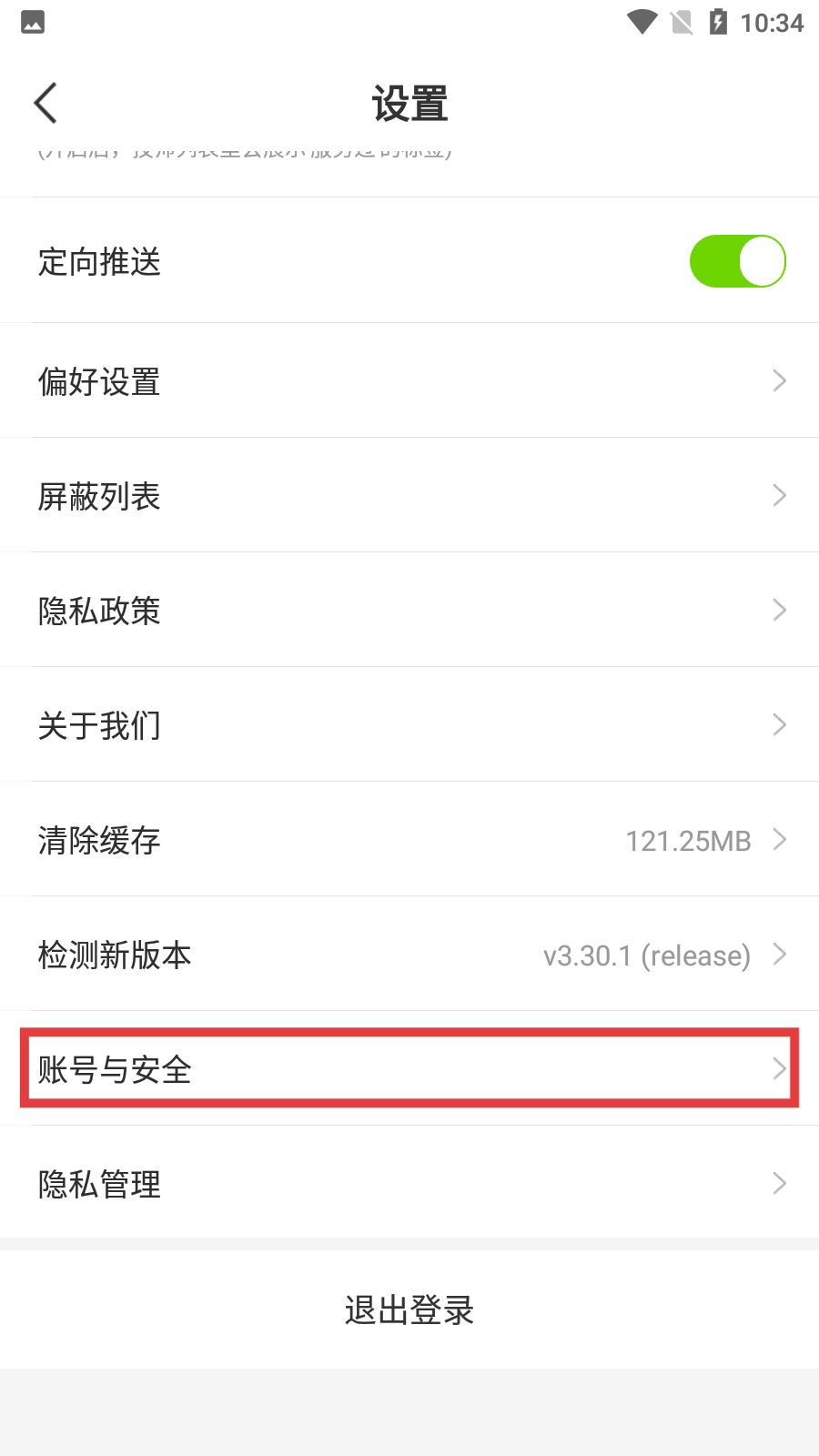This screenshot has width=819, height=1456.
Task: Open 隐私管理
Action: (409, 1184)
